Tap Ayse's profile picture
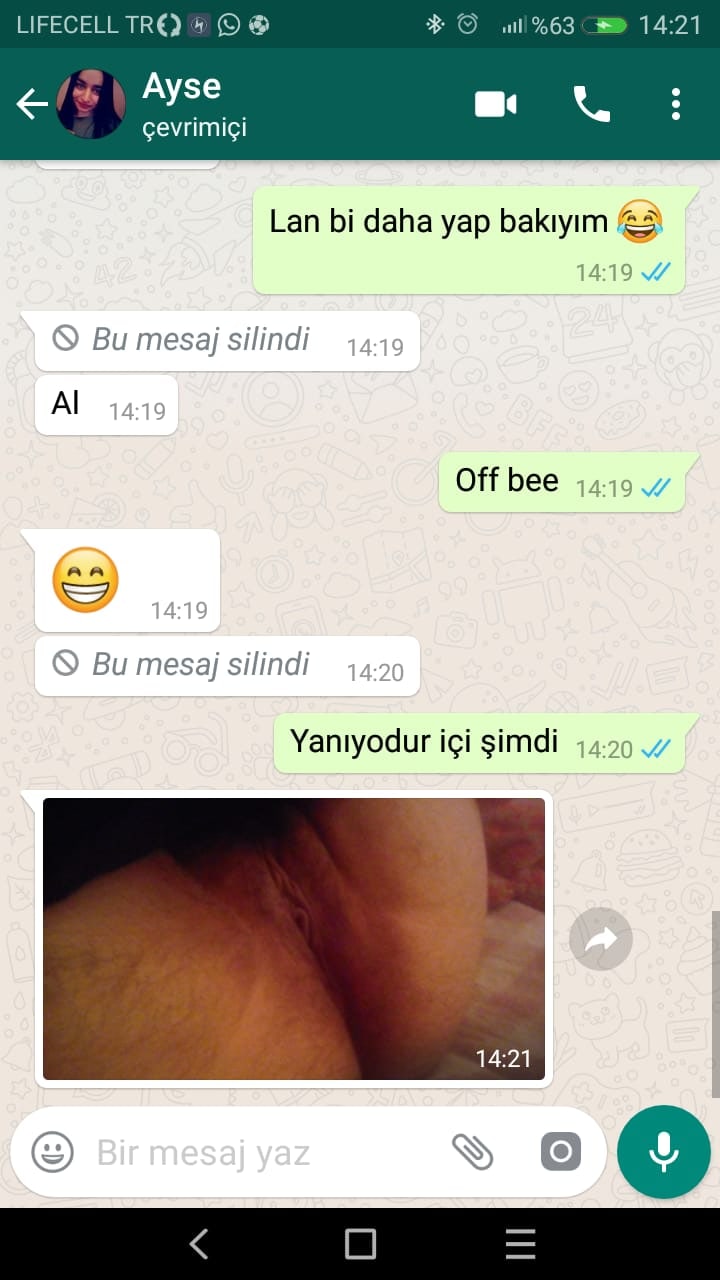Image resolution: width=720 pixels, height=1280 pixels. [90, 104]
